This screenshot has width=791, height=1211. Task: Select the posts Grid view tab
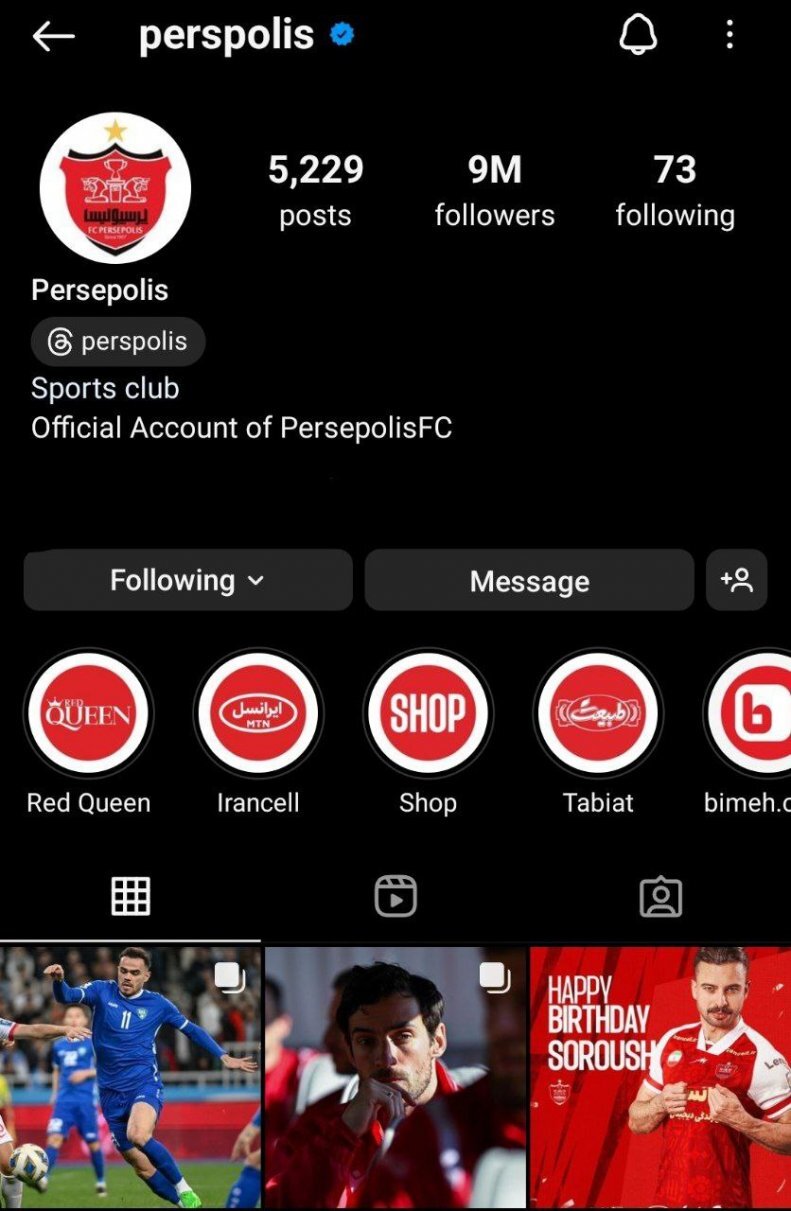pos(131,895)
